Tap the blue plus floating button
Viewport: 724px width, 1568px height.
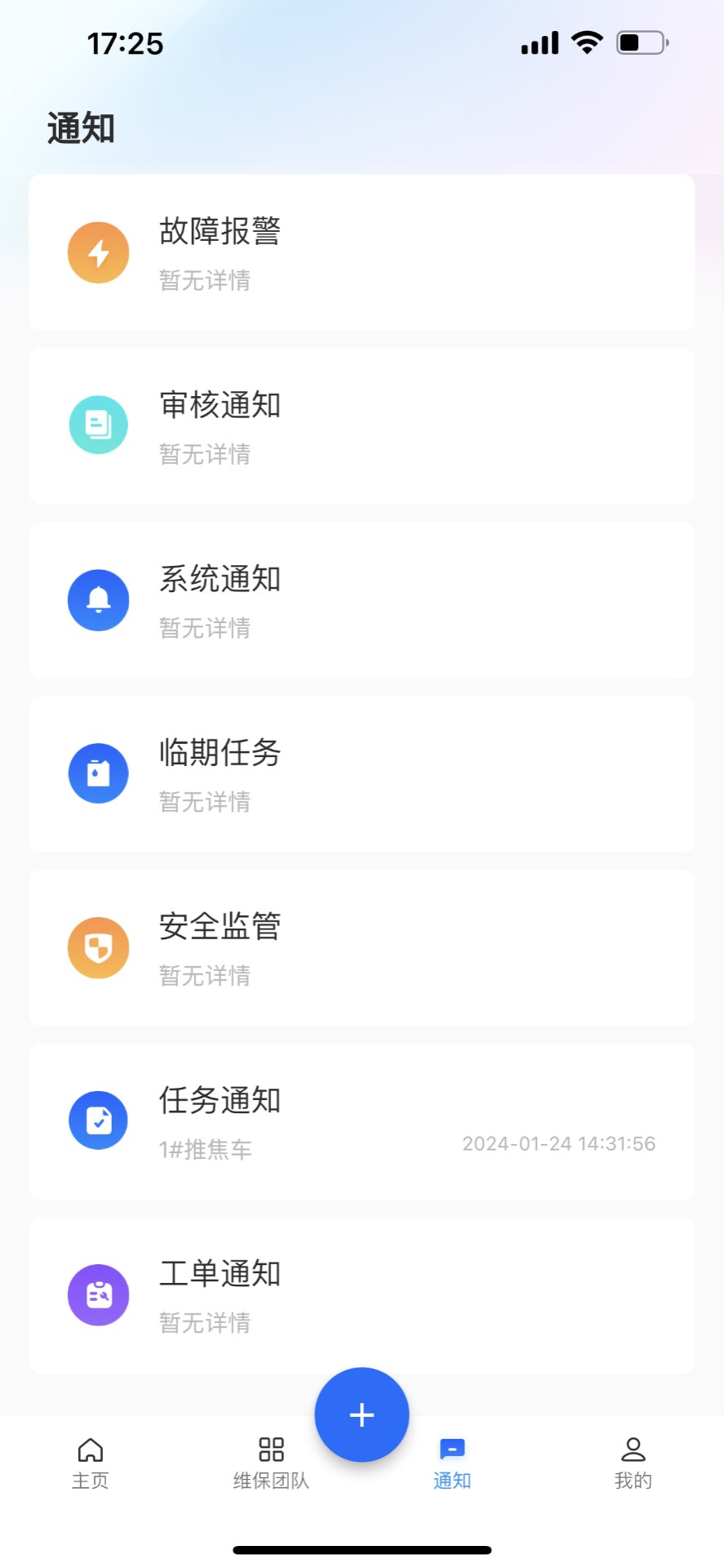click(x=362, y=1414)
